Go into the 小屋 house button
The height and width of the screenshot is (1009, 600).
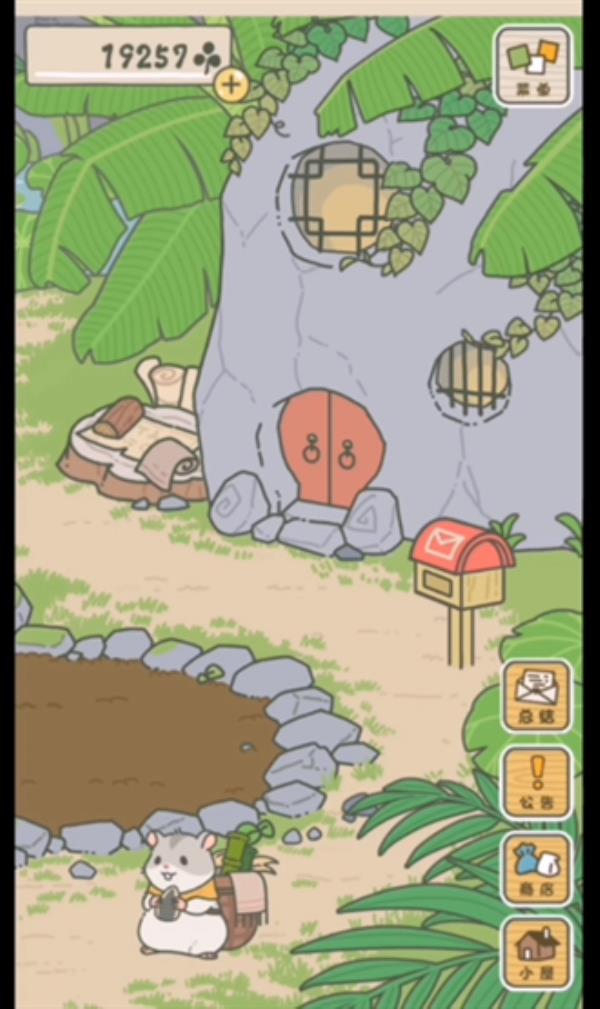point(537,952)
